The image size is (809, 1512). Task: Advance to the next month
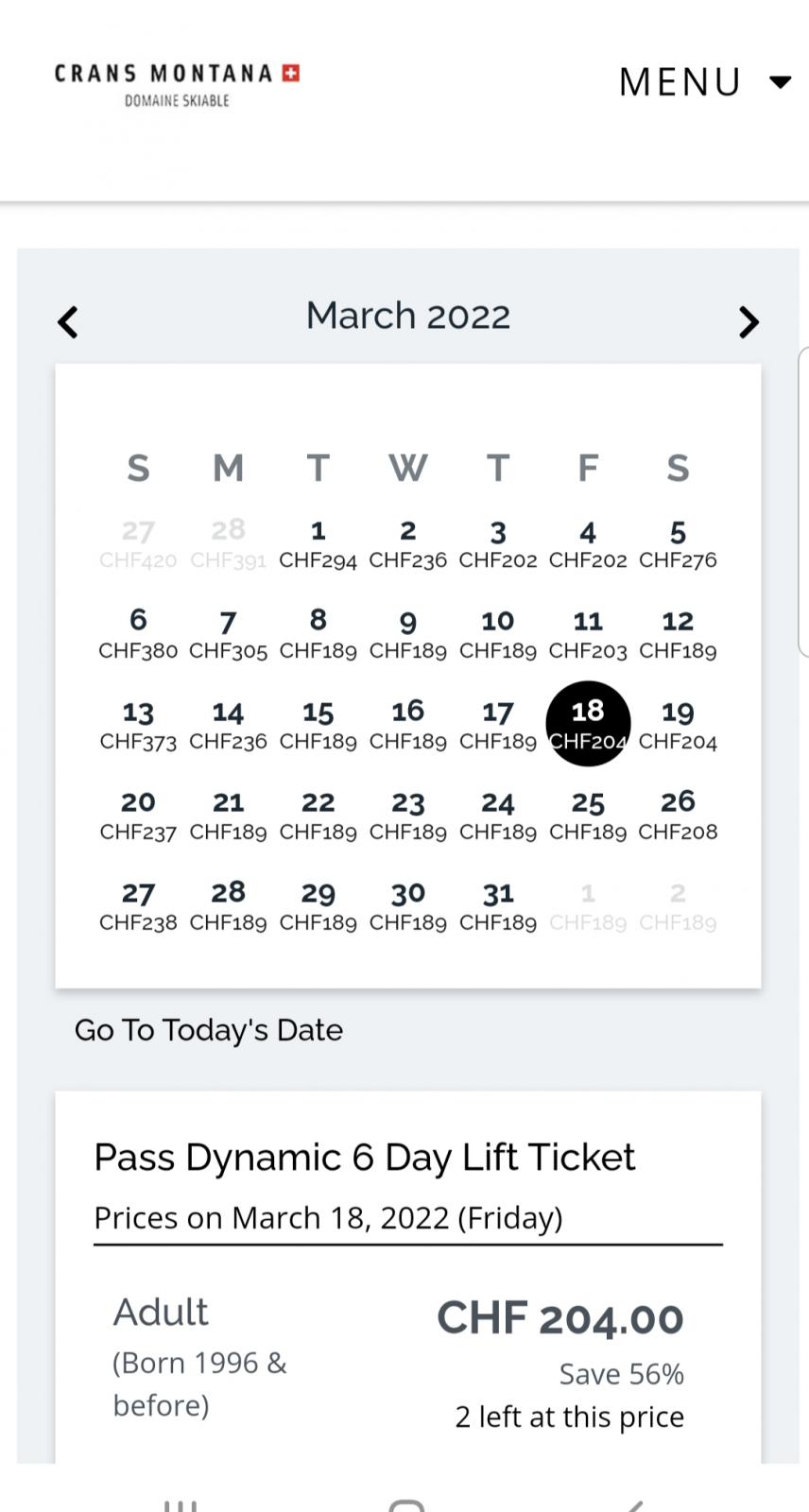click(x=749, y=322)
